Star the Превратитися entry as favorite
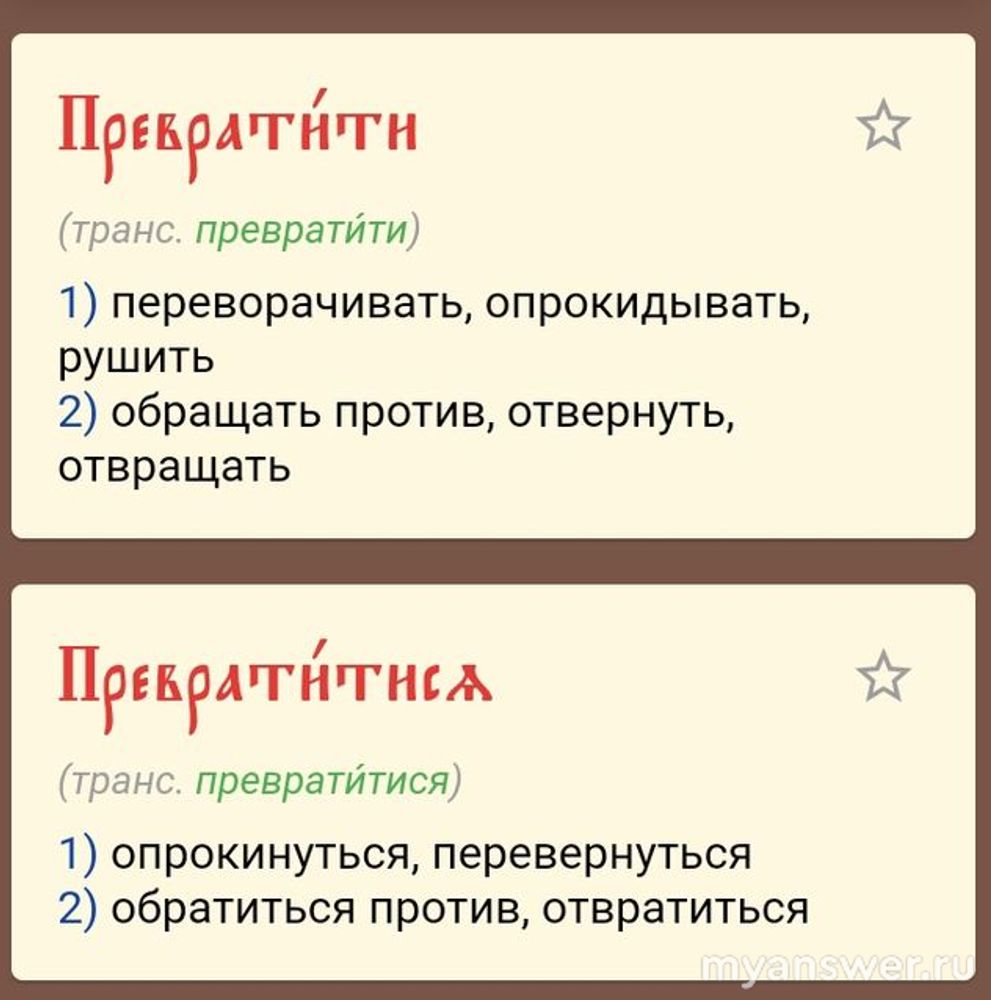The height and width of the screenshot is (1000, 991). coord(884,676)
